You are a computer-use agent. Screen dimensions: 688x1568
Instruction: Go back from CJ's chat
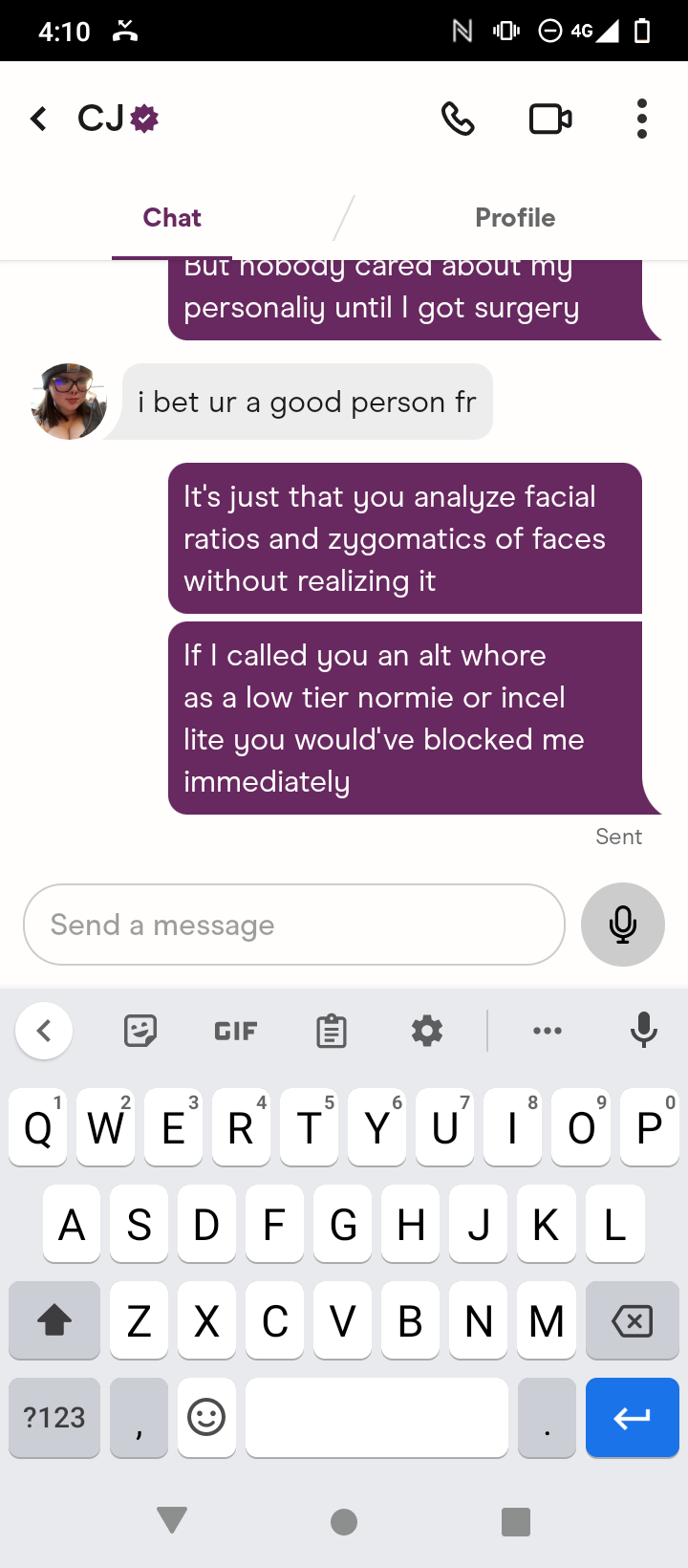pyautogui.click(x=39, y=119)
